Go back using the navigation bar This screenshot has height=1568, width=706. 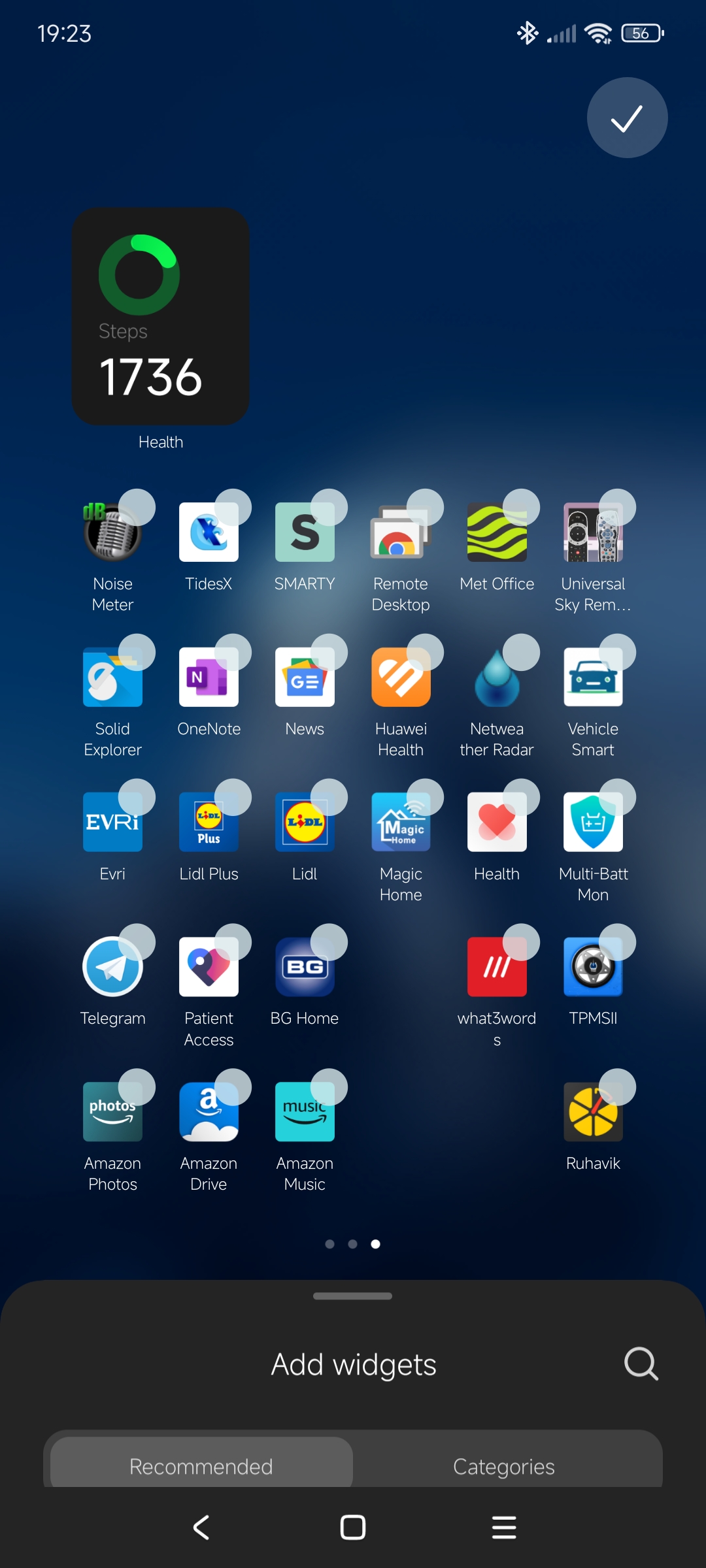tap(201, 1527)
